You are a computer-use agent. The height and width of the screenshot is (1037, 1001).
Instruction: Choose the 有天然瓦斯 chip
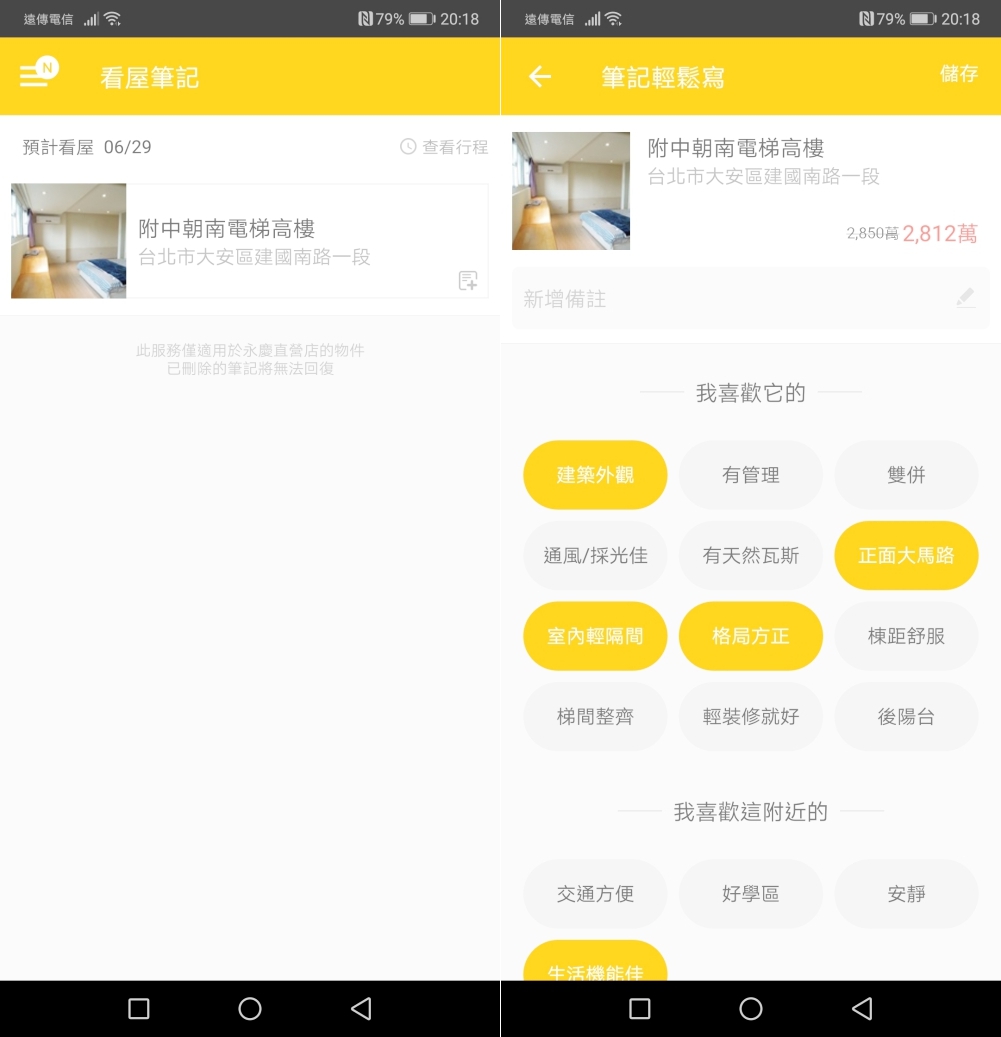click(x=750, y=556)
